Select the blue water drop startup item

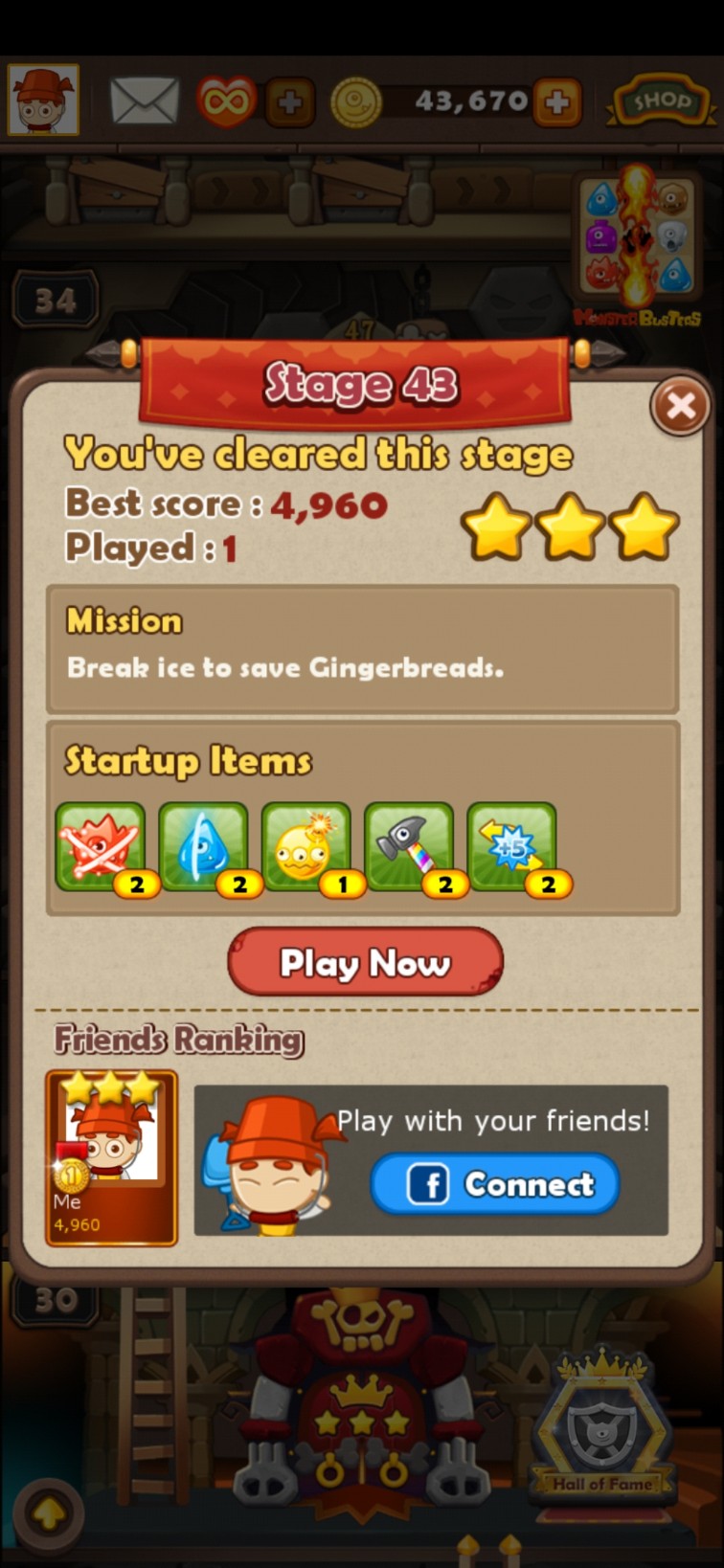tap(203, 847)
